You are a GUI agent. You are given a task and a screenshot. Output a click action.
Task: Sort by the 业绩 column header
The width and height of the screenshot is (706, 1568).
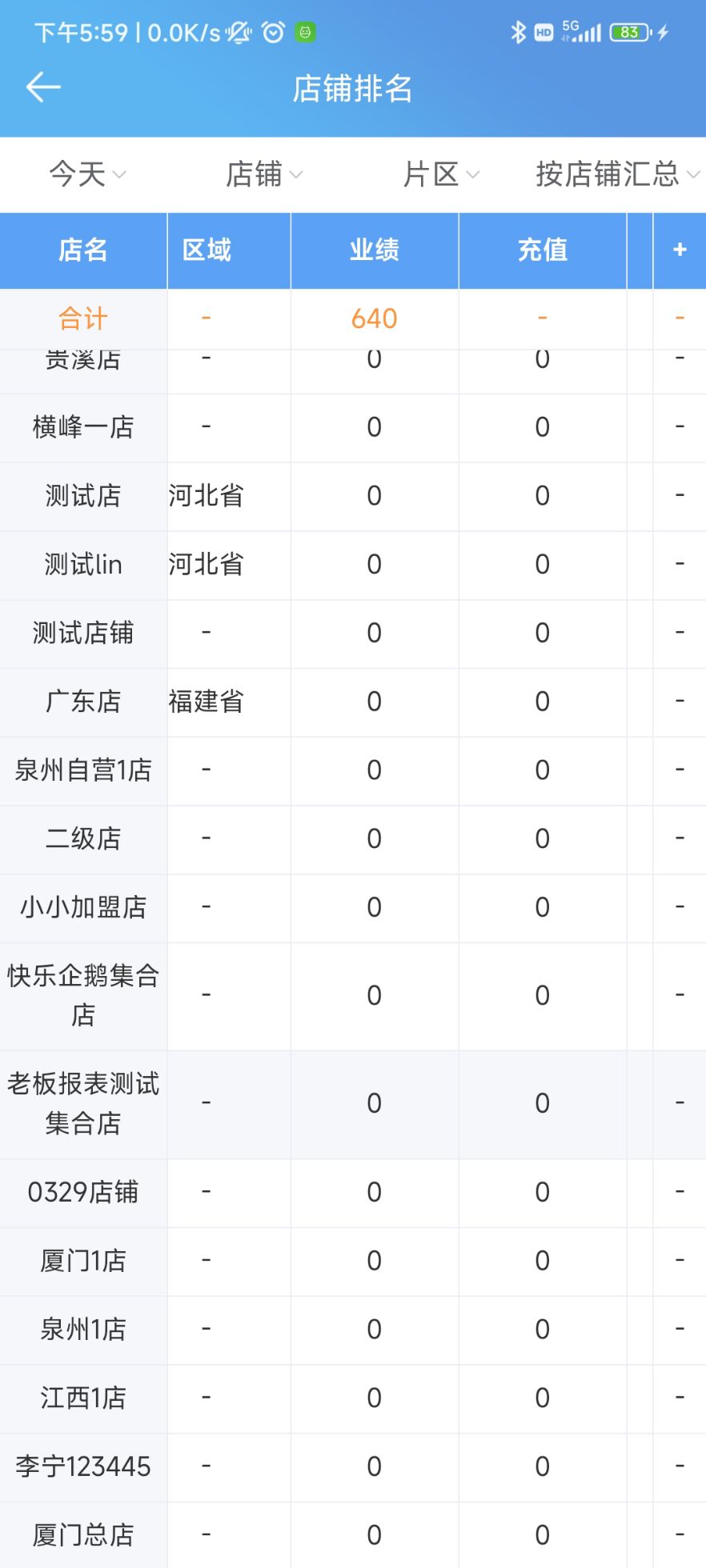[374, 250]
